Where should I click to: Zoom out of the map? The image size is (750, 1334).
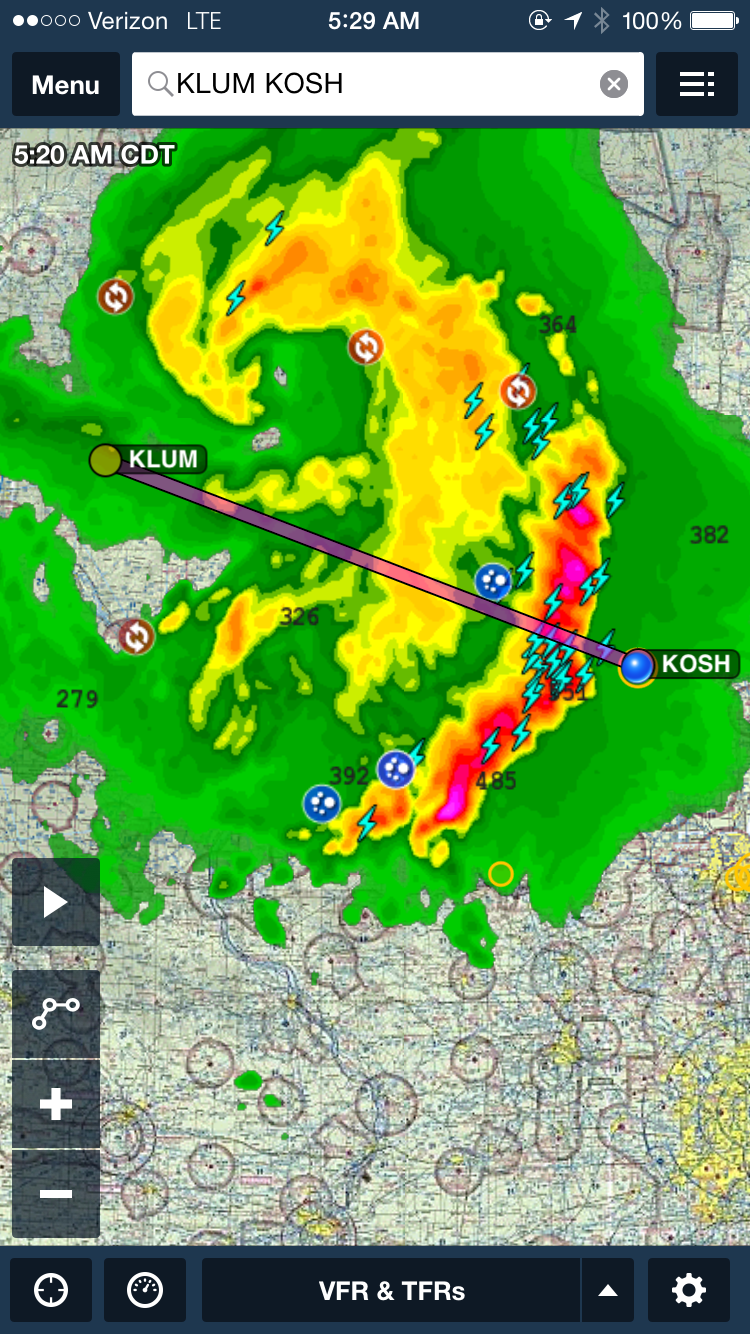click(56, 1194)
